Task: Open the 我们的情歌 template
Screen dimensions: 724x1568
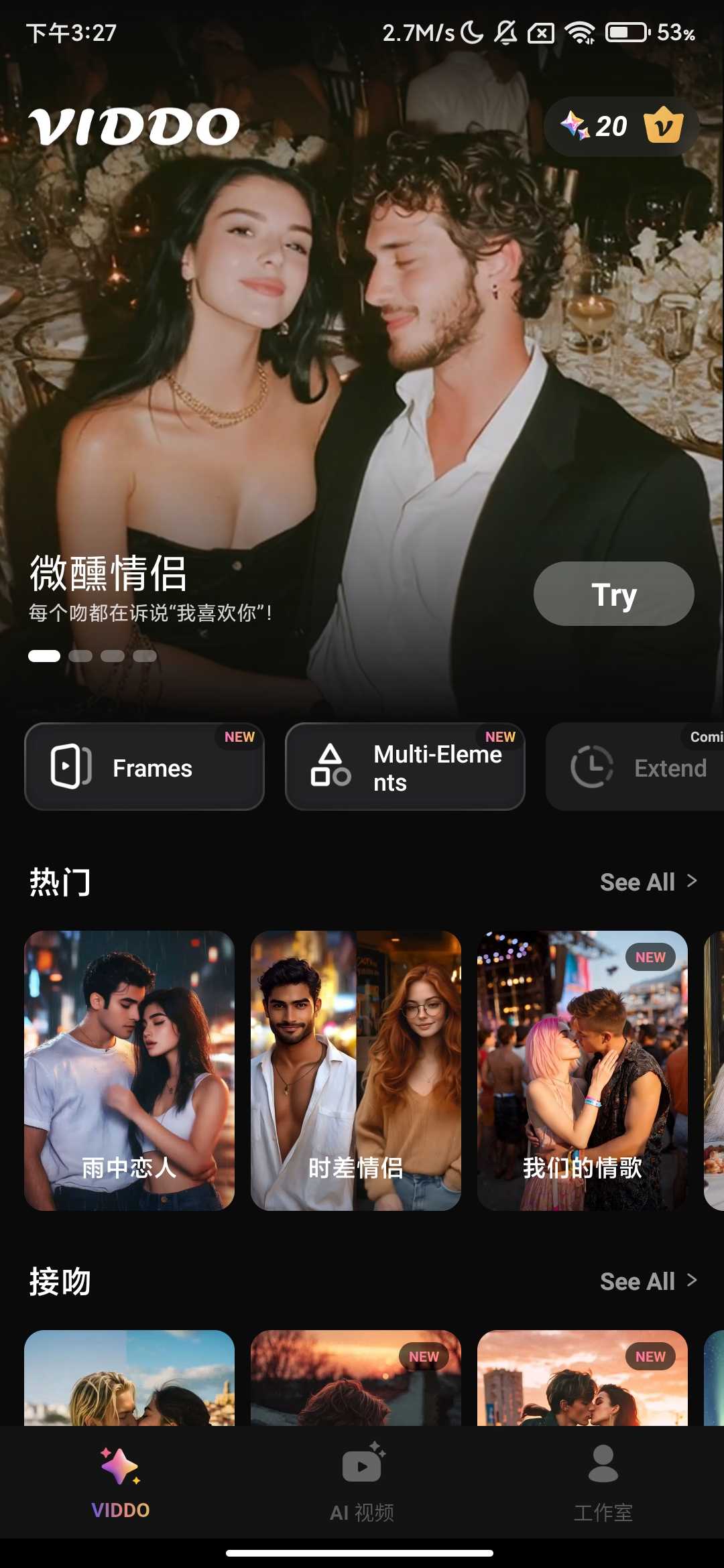Action: tap(582, 1070)
